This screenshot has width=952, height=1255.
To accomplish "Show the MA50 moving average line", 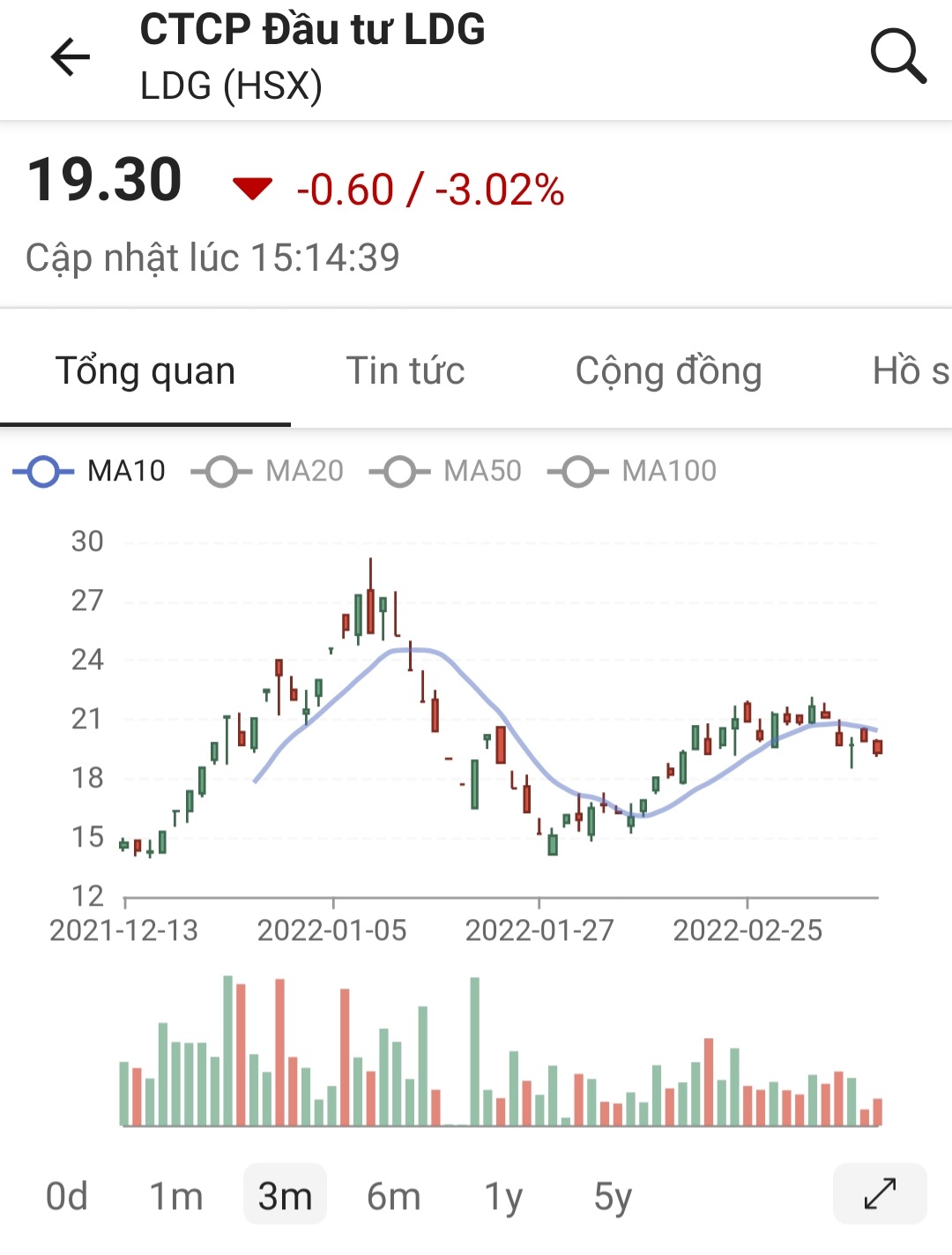I will point(446,471).
